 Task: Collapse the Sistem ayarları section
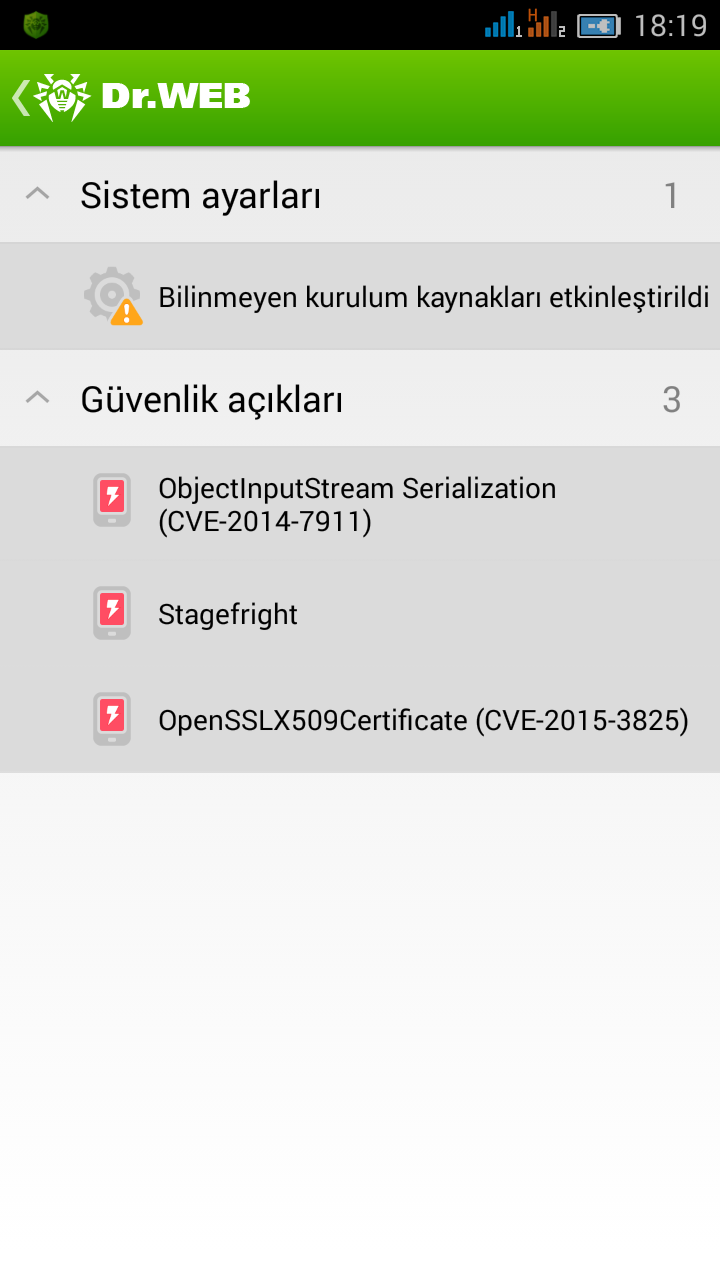tap(38, 195)
